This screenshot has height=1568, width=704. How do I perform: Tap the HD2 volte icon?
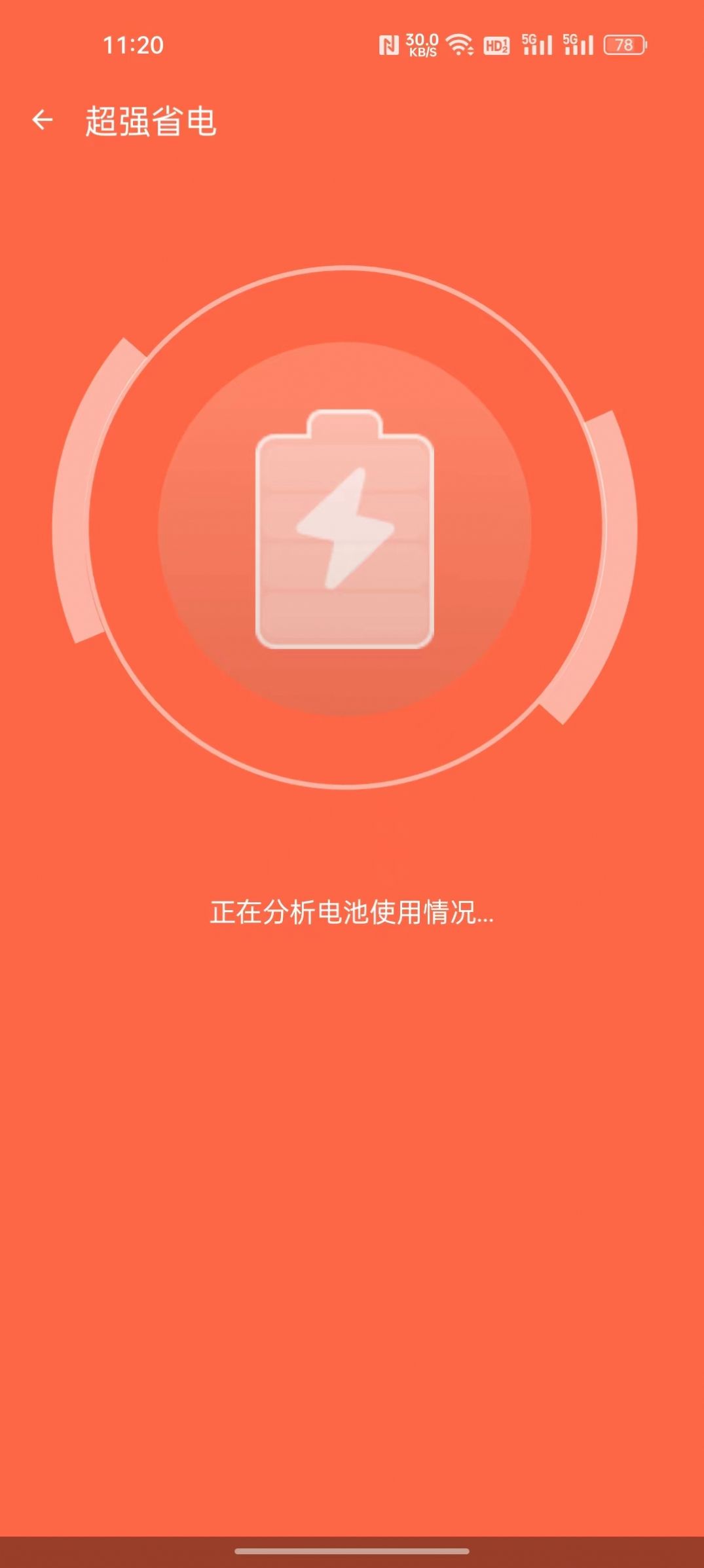496,44
